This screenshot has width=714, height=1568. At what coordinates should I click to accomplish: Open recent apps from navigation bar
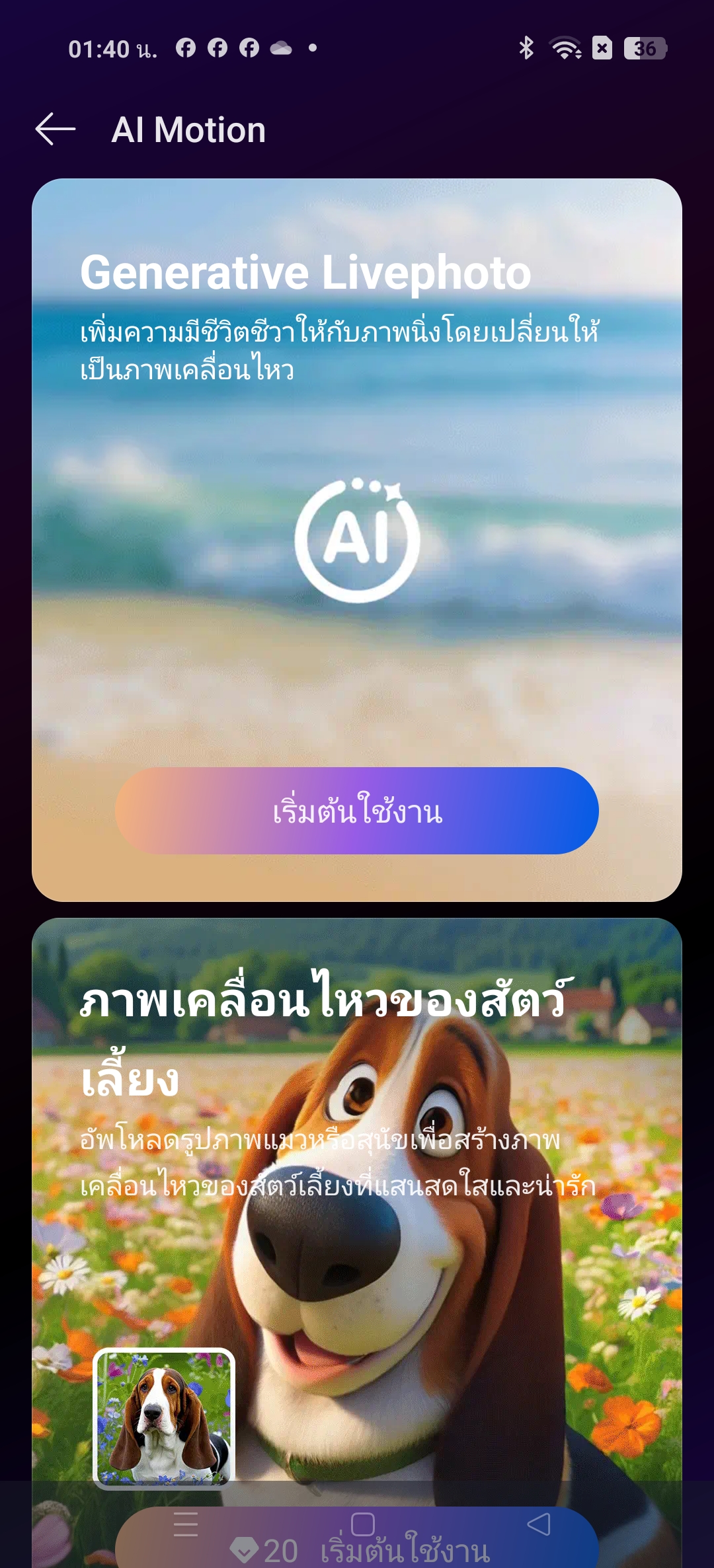tap(186, 1524)
